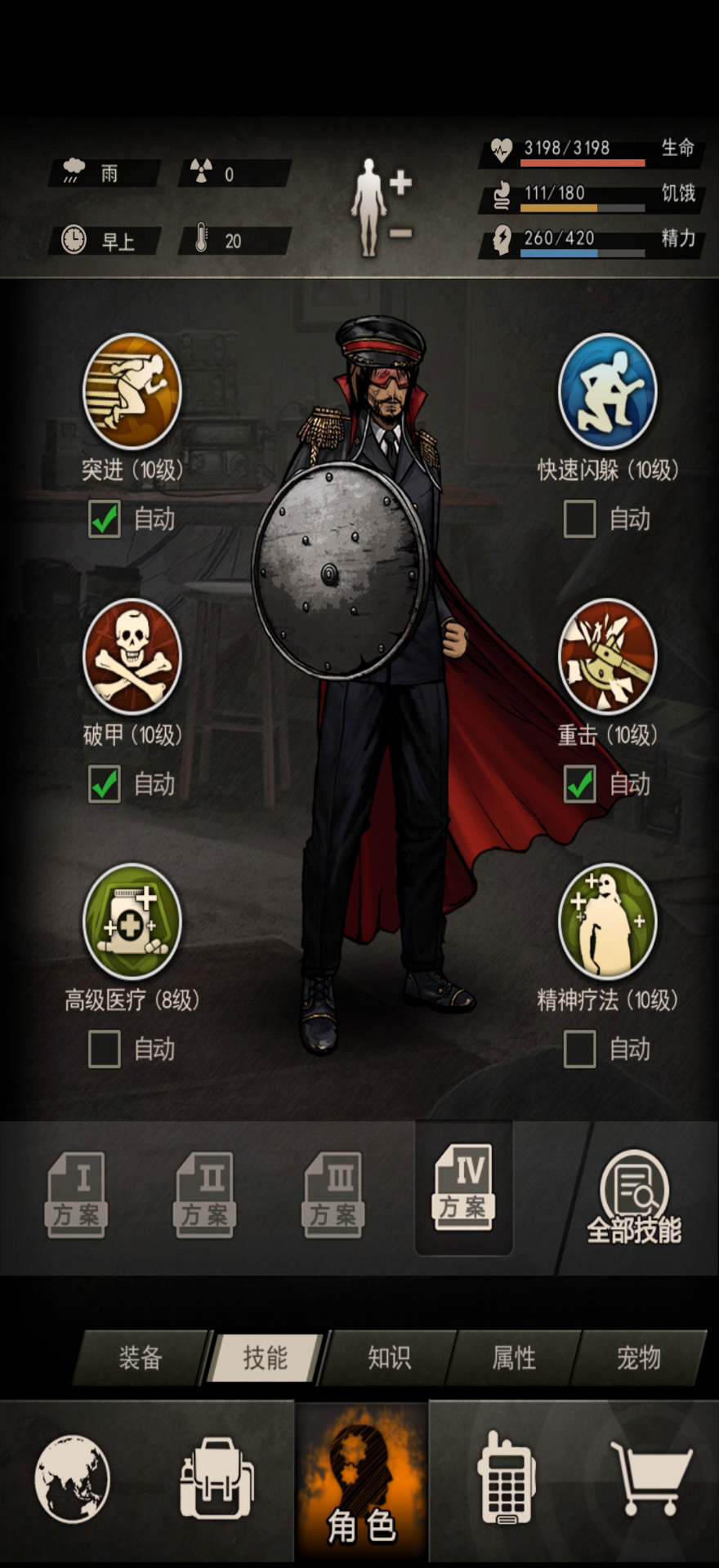The width and height of the screenshot is (719, 1568).
Task: Uncheck auto for 突进 skill
Action: point(105,519)
